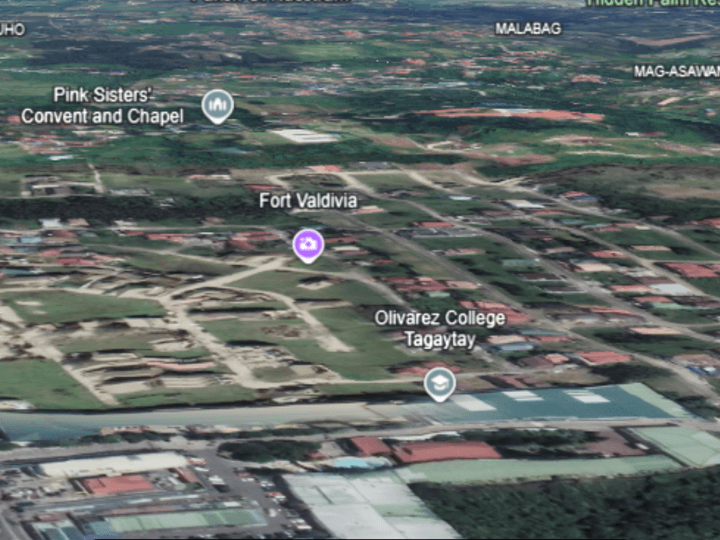Open the Pink Sisters' Convent and Chapel marker

pos(217,105)
